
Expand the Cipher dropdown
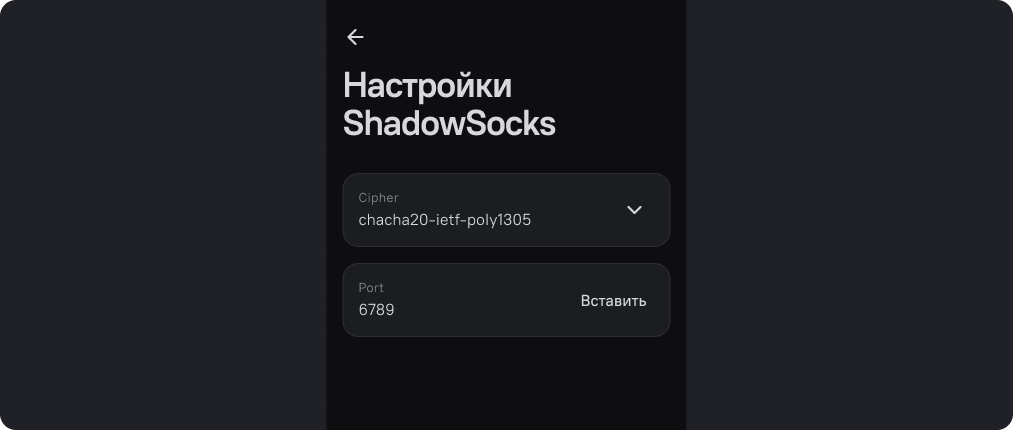pos(633,210)
